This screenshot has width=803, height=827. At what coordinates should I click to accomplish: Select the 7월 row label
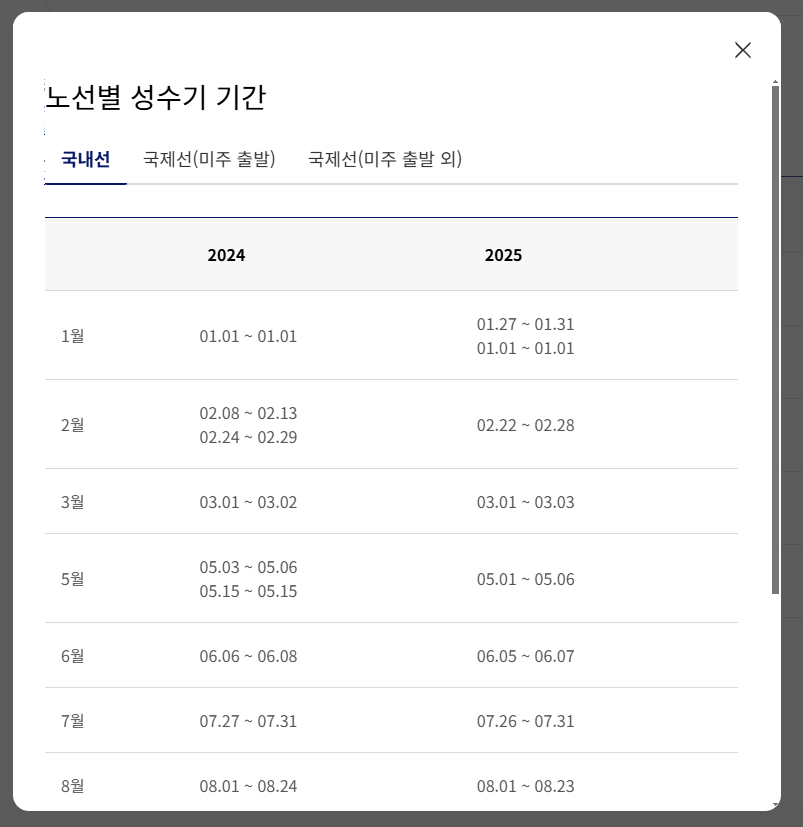click(x=70, y=720)
